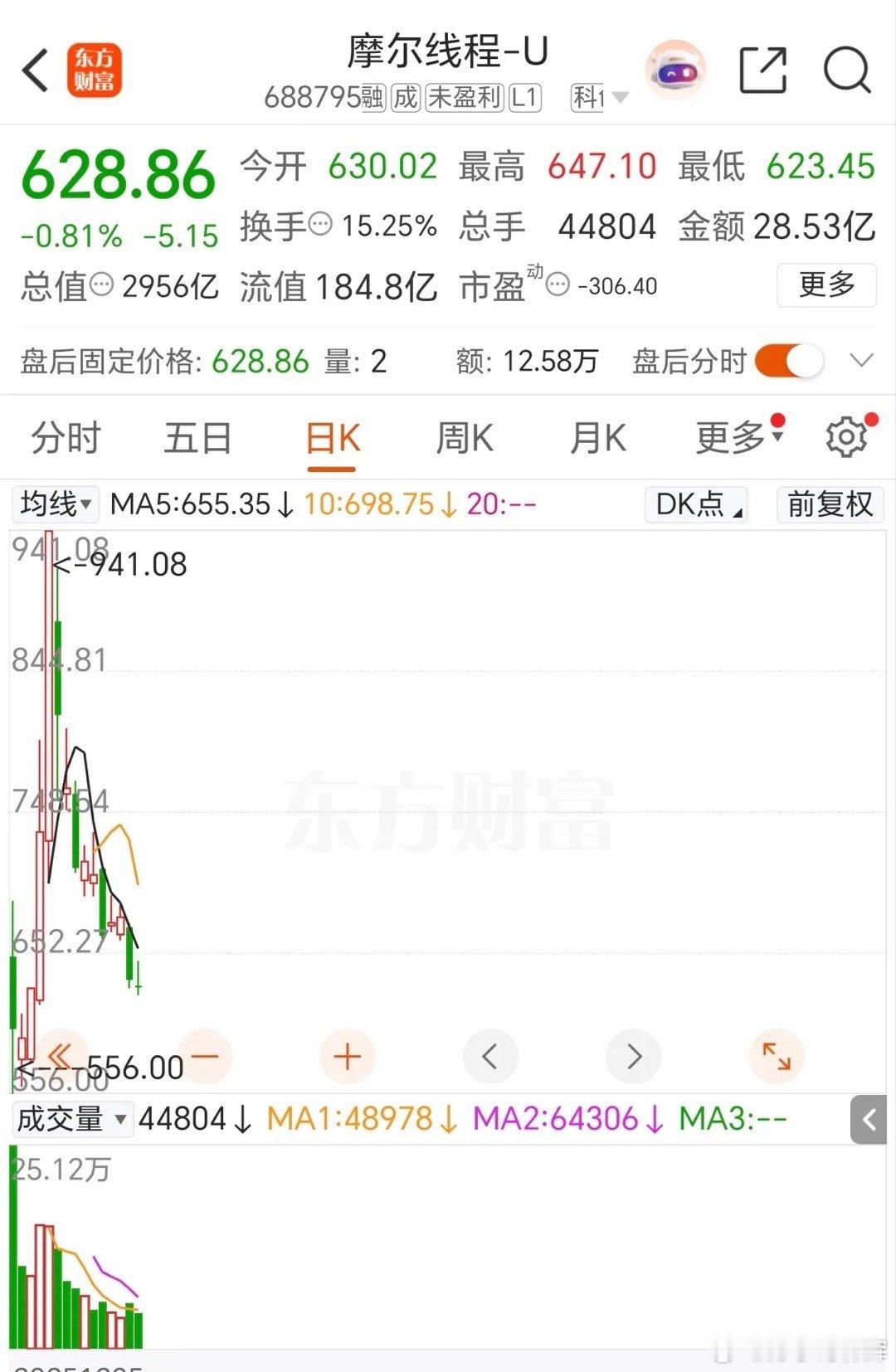Viewport: 896px width, 1372px height.
Task: Click the left arrow to pan chart
Action: coord(489,1056)
